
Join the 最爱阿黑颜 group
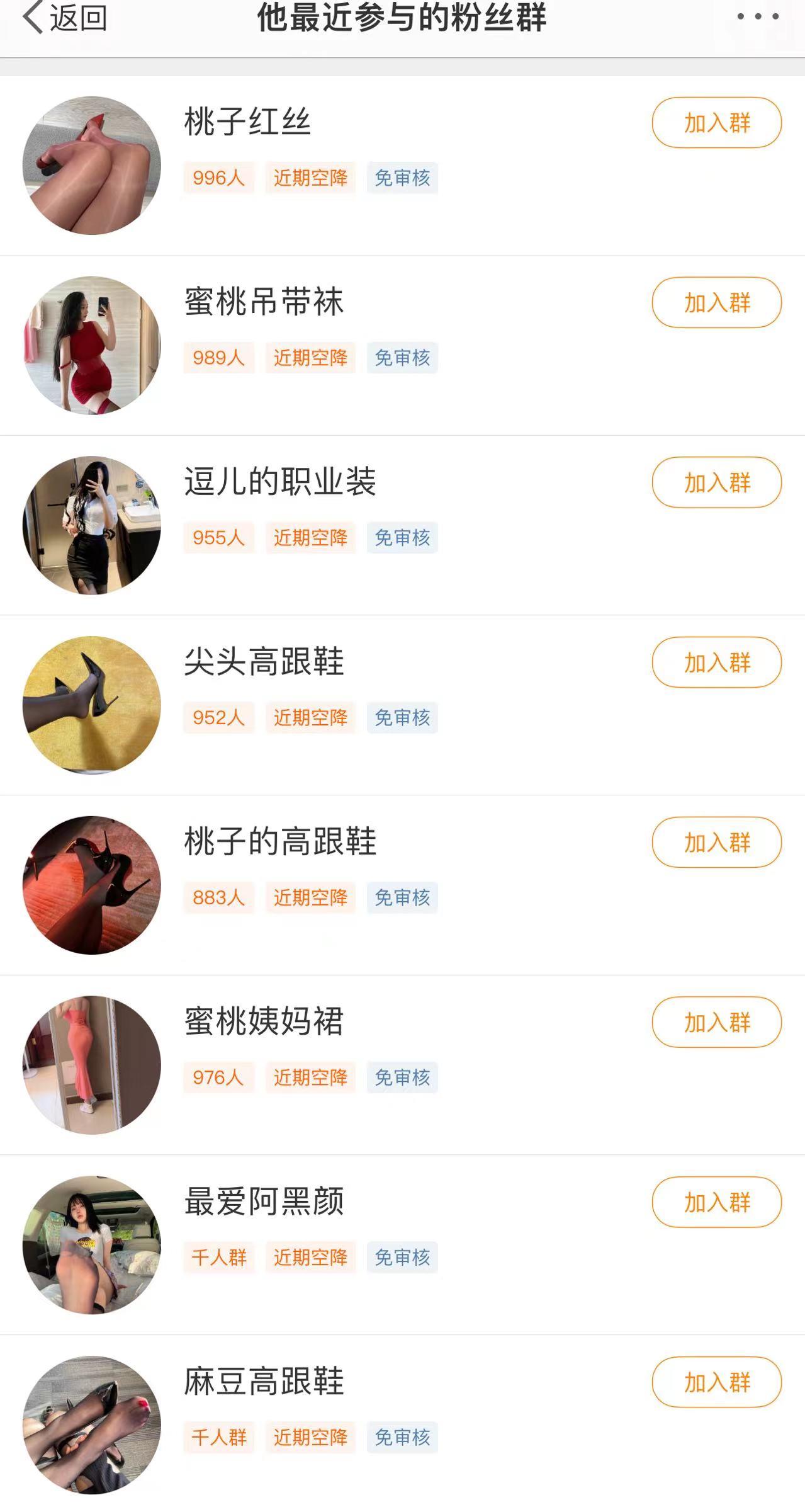click(x=716, y=1203)
